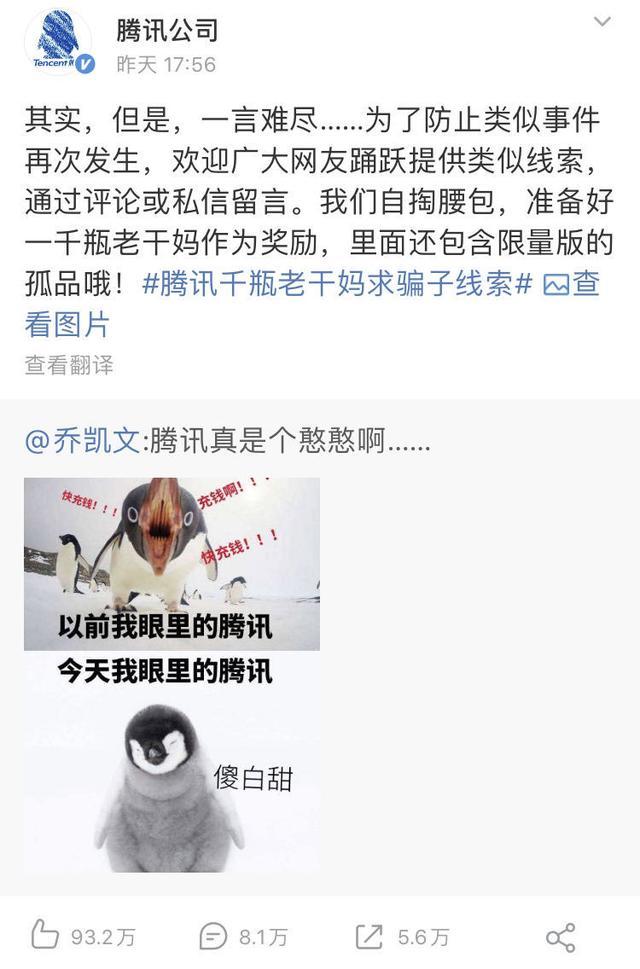The height and width of the screenshot is (969, 640).
Task: Open 腾讯公司 profile avatar
Action: click(x=58, y=42)
